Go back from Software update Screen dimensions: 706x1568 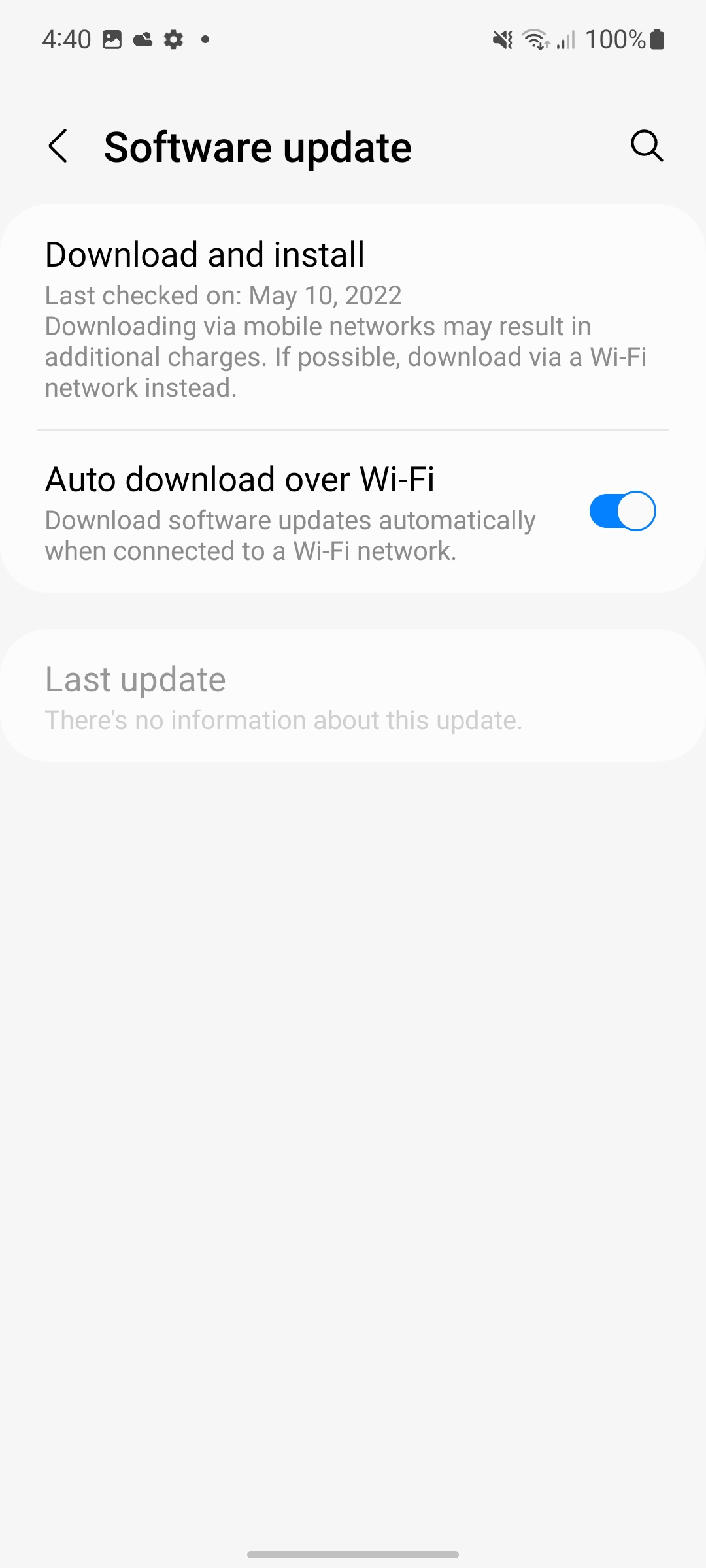click(x=58, y=146)
